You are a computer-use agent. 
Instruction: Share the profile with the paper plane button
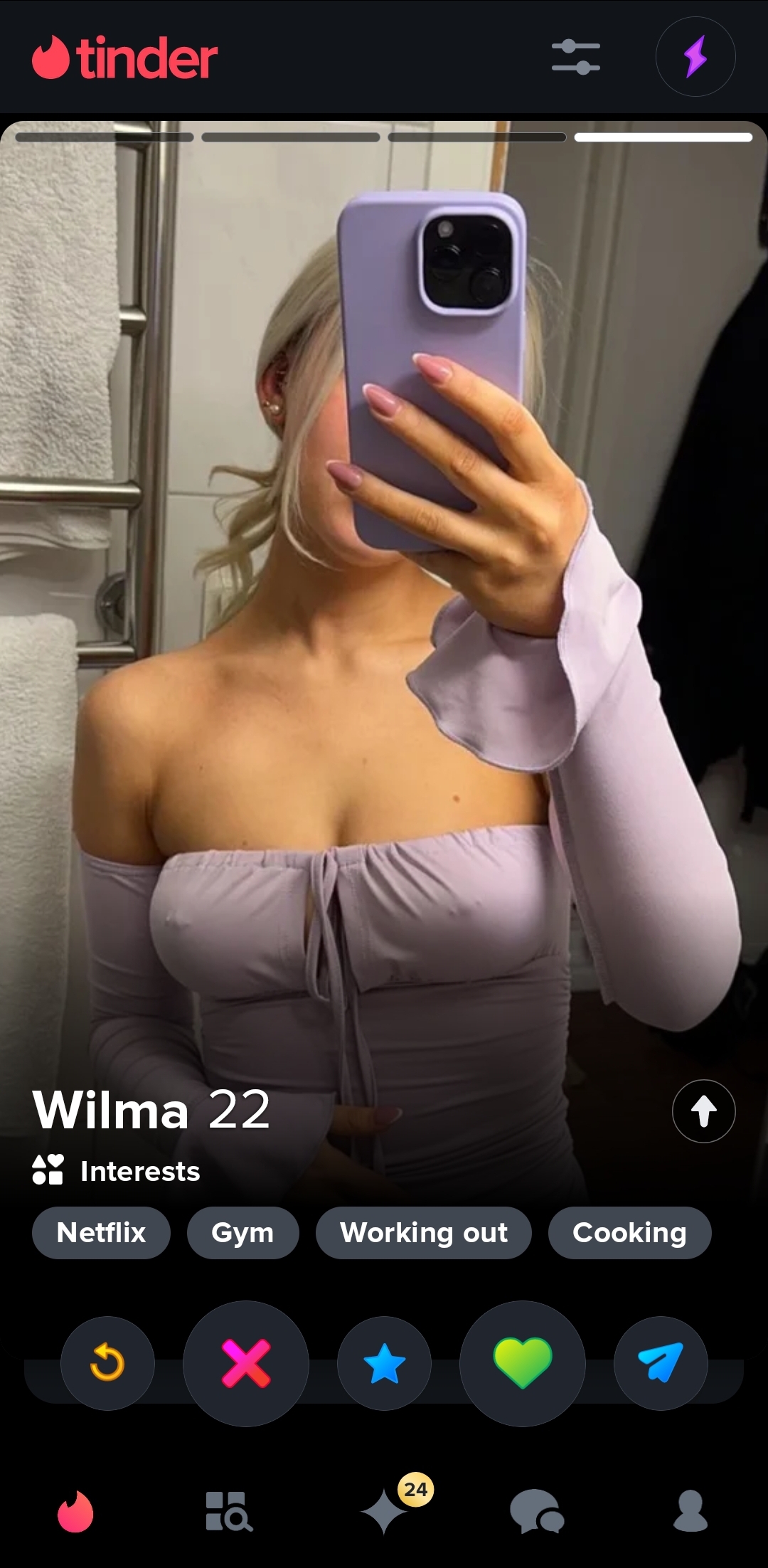click(661, 1363)
